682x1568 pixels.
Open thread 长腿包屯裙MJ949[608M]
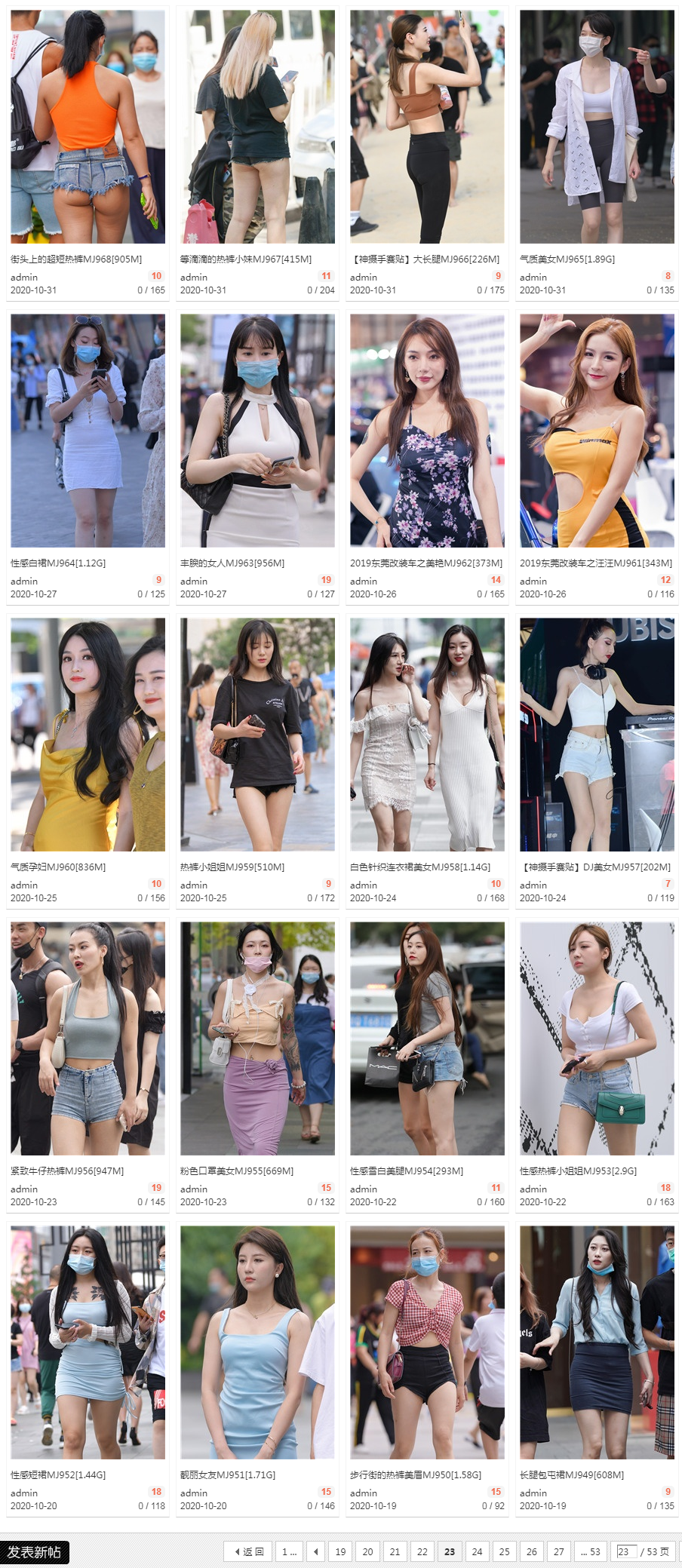coord(571,1474)
